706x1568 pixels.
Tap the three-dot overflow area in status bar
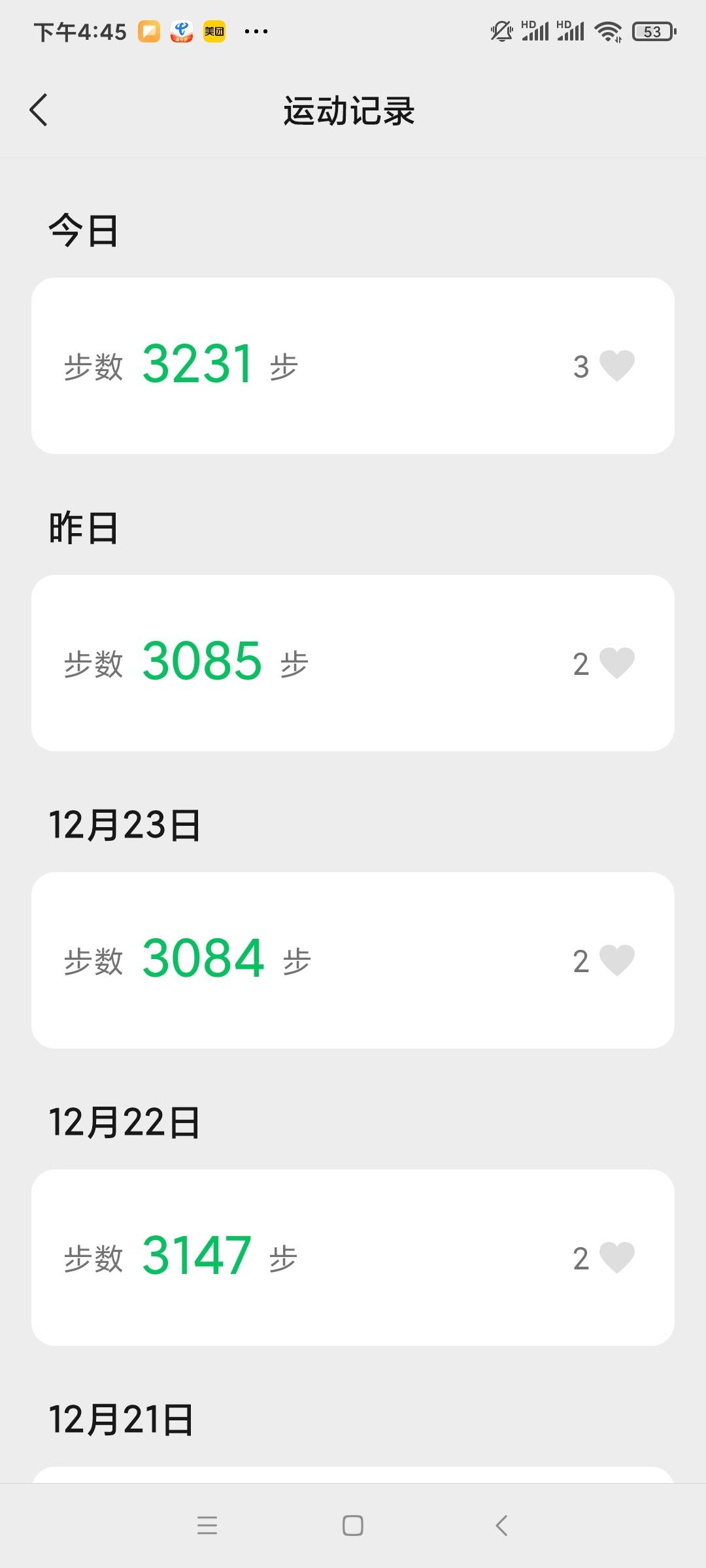pos(256,31)
